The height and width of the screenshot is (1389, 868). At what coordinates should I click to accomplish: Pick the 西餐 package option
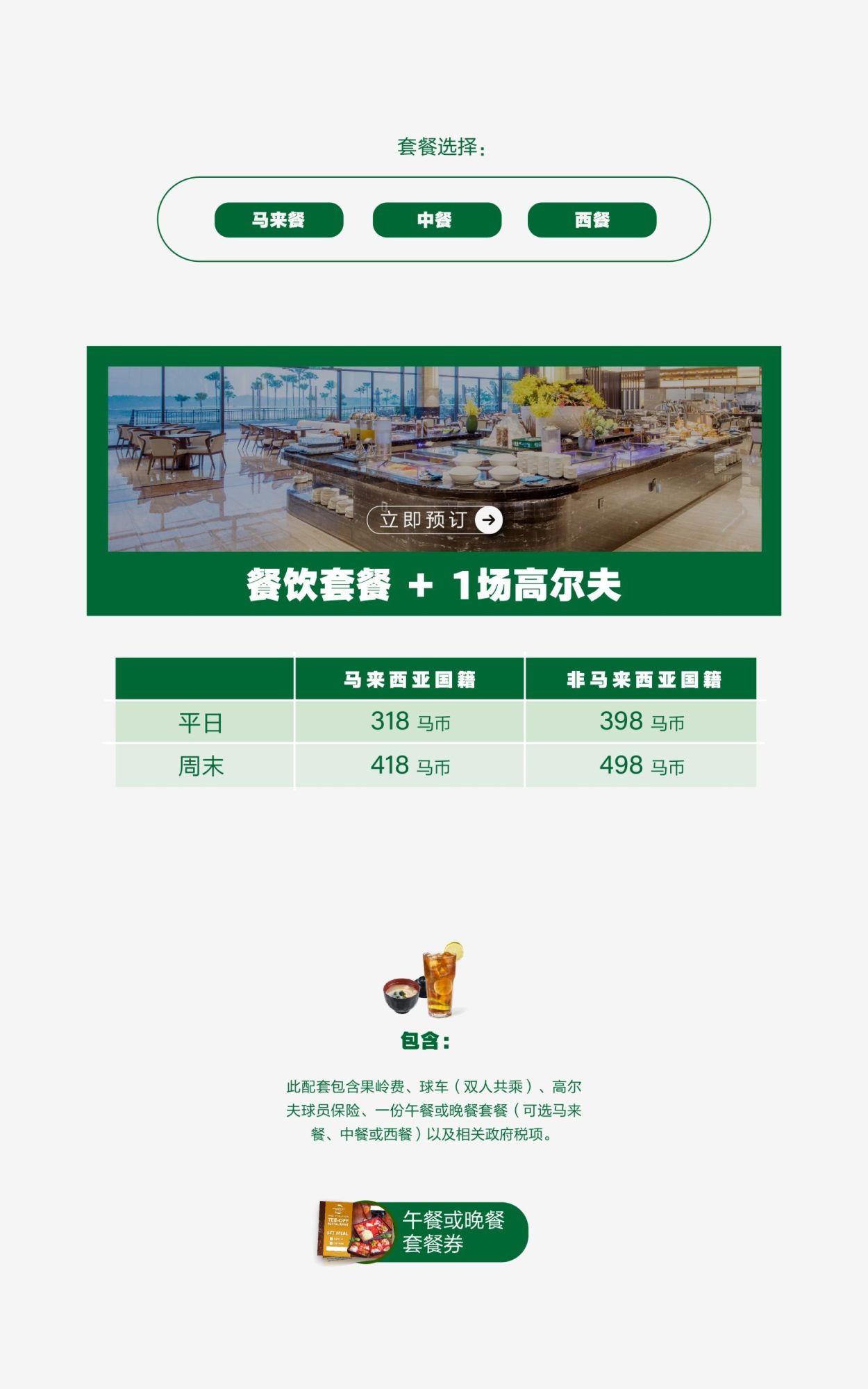pos(592,220)
